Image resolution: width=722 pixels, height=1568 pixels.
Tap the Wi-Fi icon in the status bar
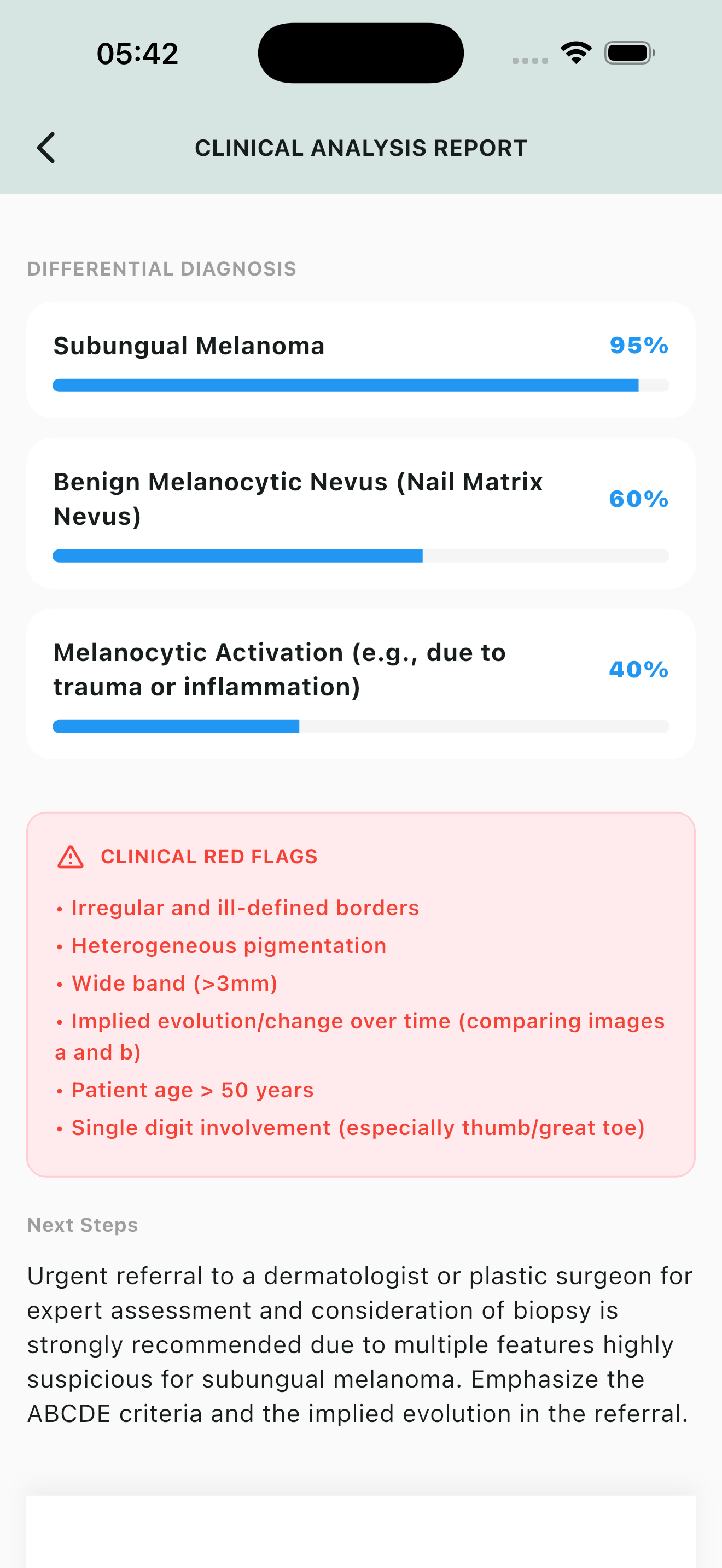575,52
